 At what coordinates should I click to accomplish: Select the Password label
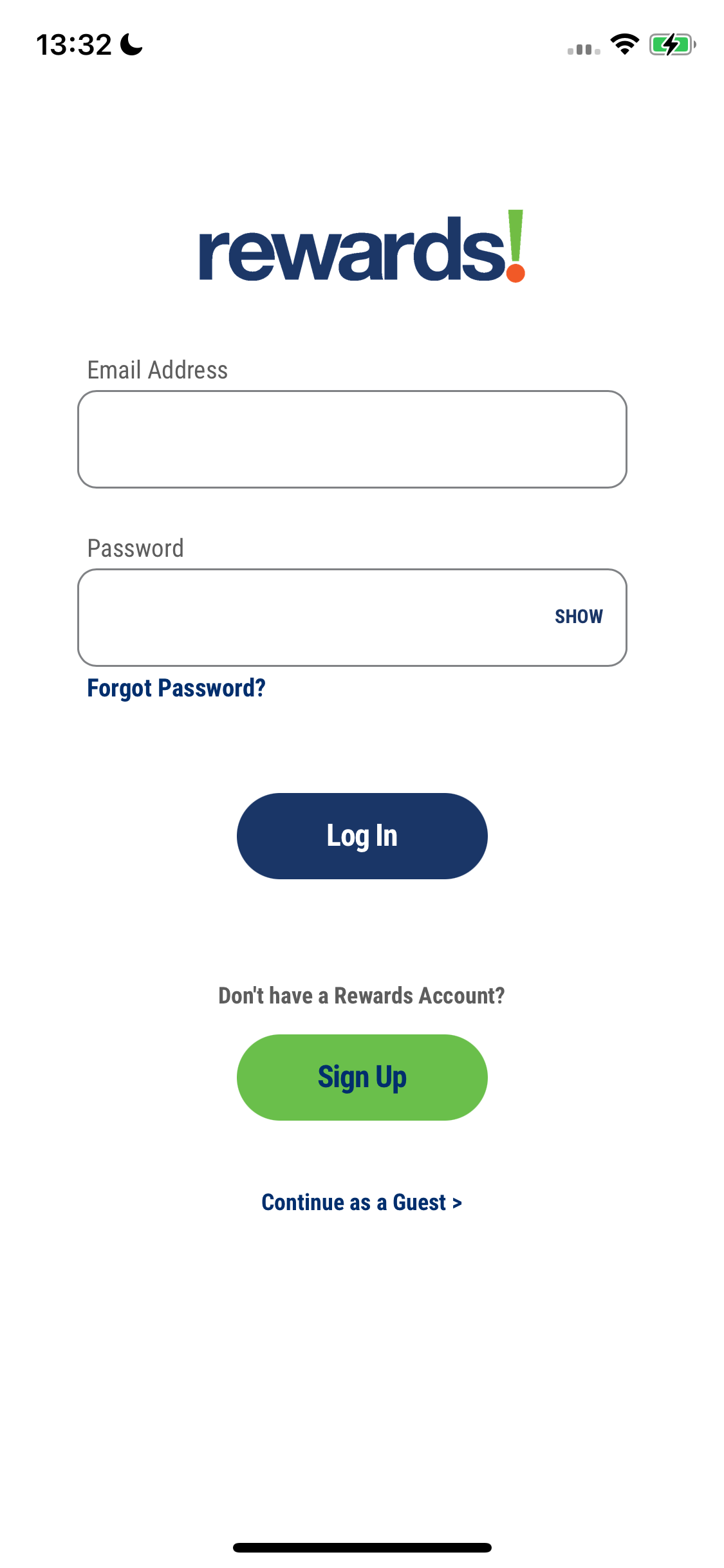[x=136, y=548]
